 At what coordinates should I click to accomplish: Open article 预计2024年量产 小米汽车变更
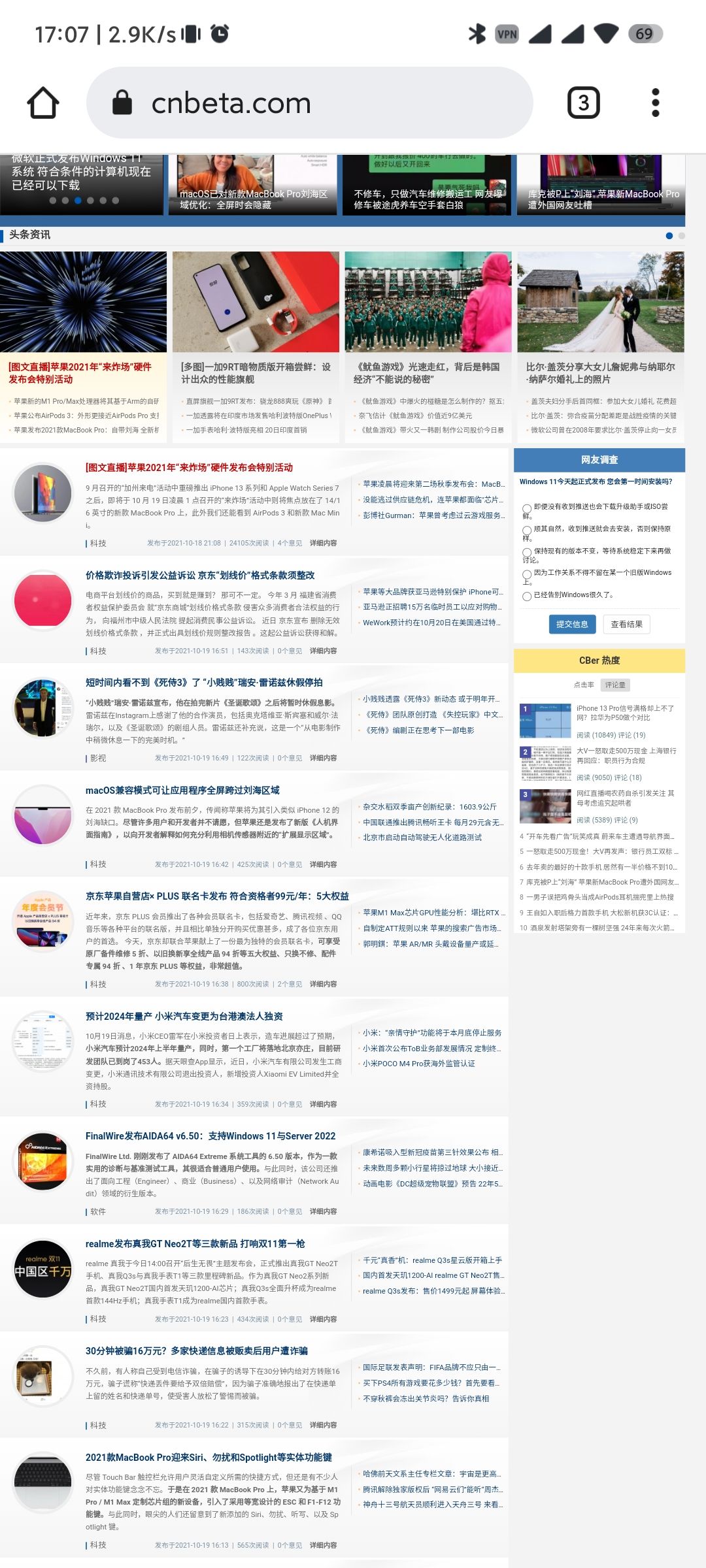(184, 1017)
